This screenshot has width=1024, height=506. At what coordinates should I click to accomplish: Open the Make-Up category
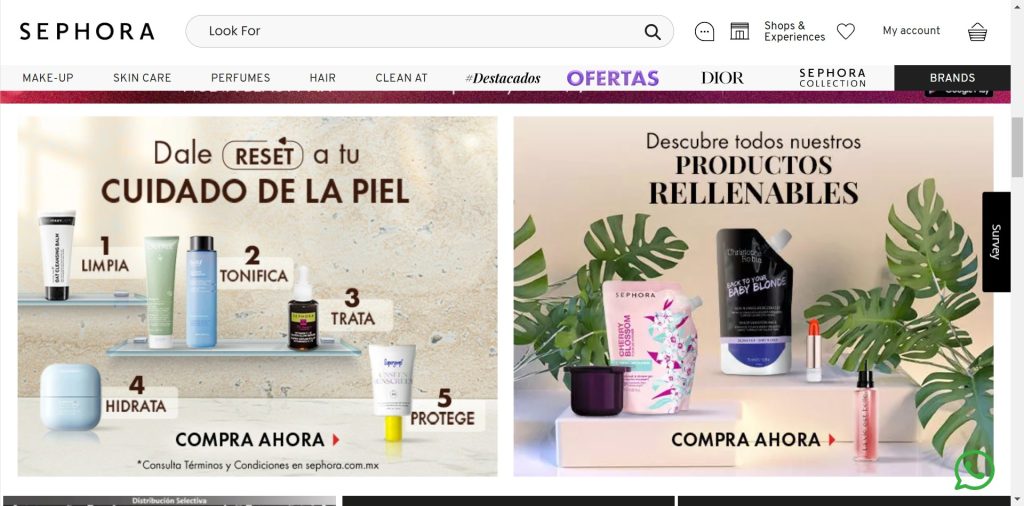coord(48,78)
